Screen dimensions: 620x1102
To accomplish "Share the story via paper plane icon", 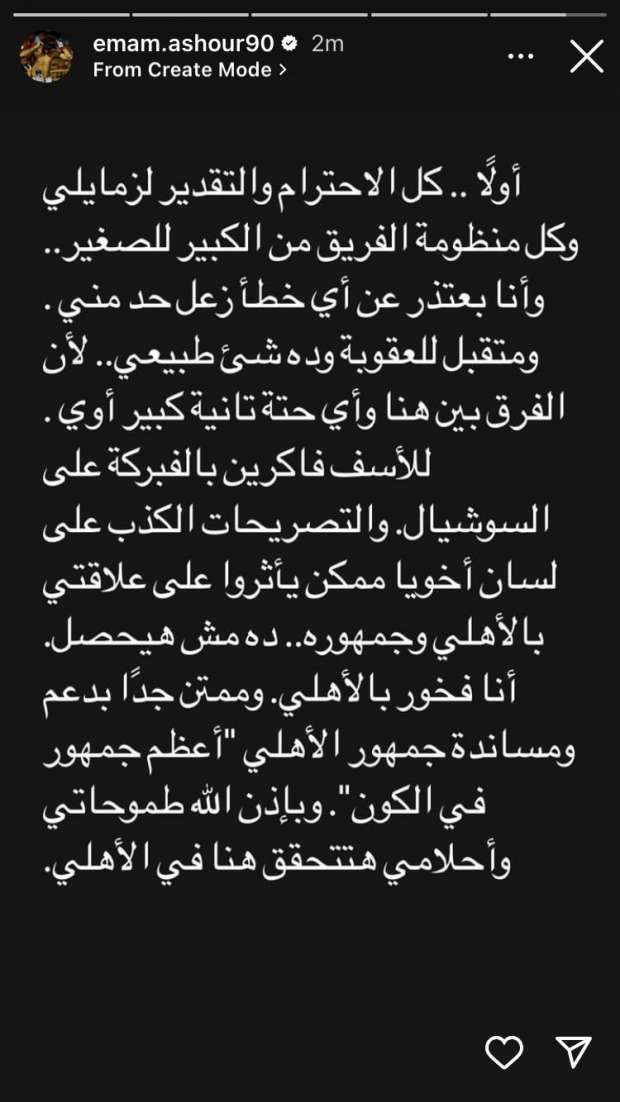I will [574, 1052].
